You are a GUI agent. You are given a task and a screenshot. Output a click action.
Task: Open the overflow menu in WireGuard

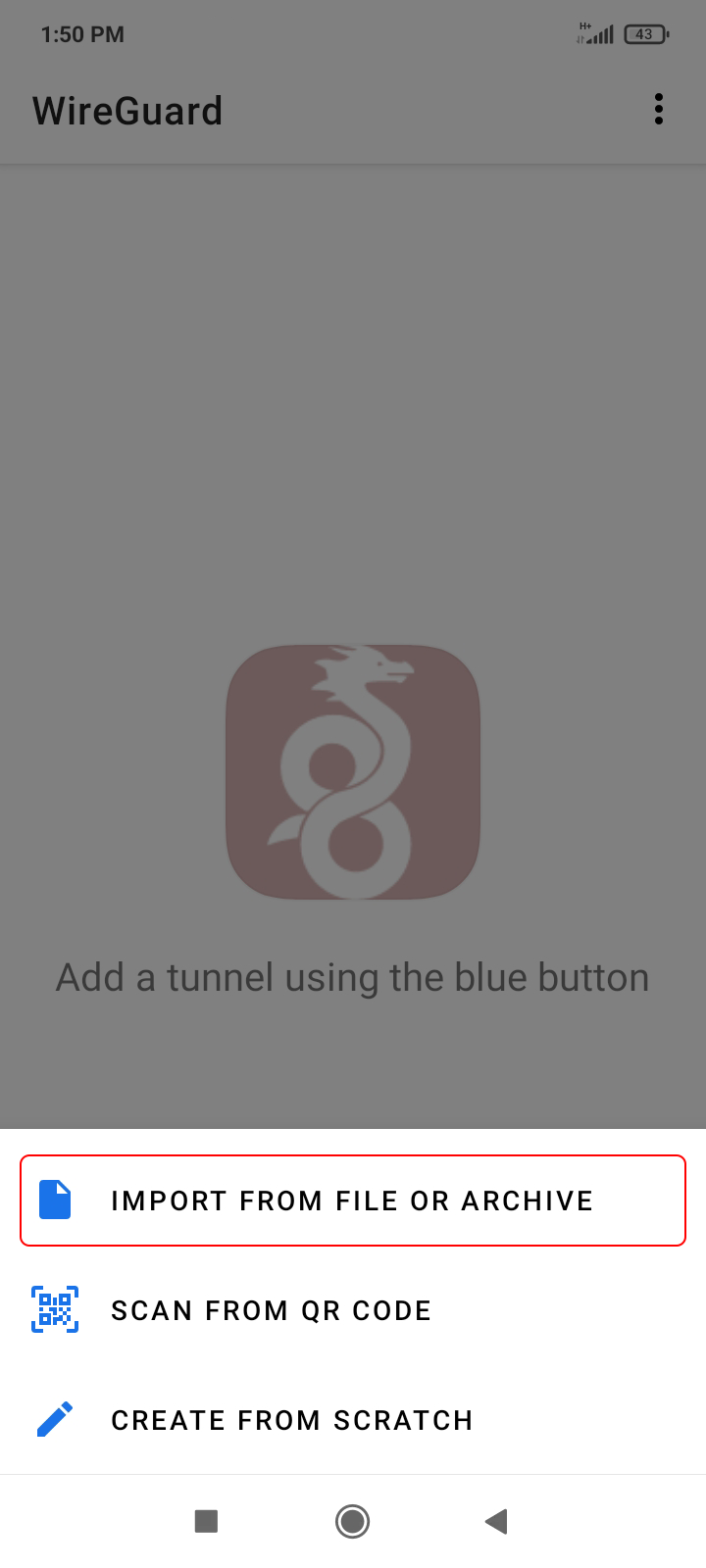pos(659,109)
